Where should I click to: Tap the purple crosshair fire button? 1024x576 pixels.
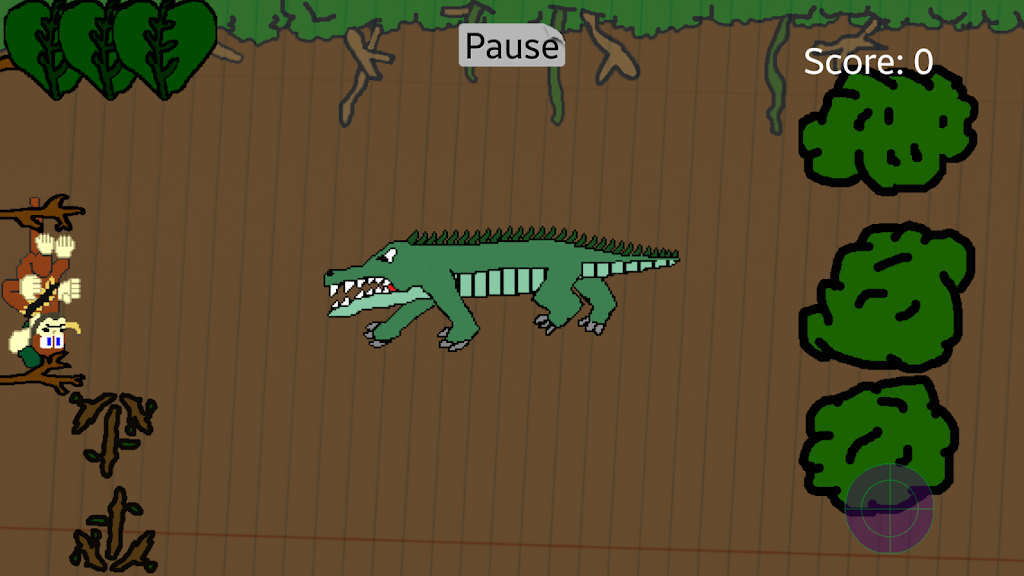tap(889, 509)
